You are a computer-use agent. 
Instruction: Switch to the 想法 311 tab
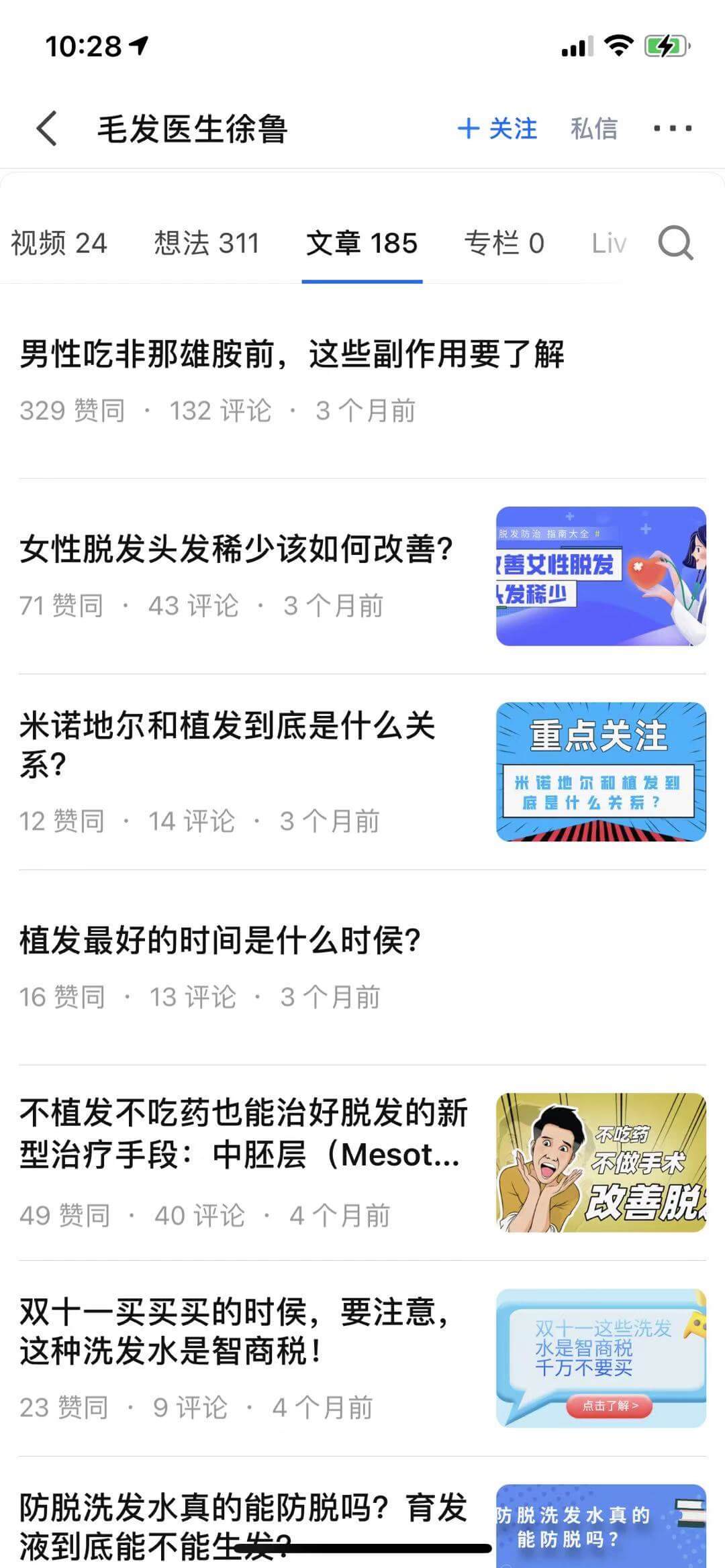[x=206, y=243]
